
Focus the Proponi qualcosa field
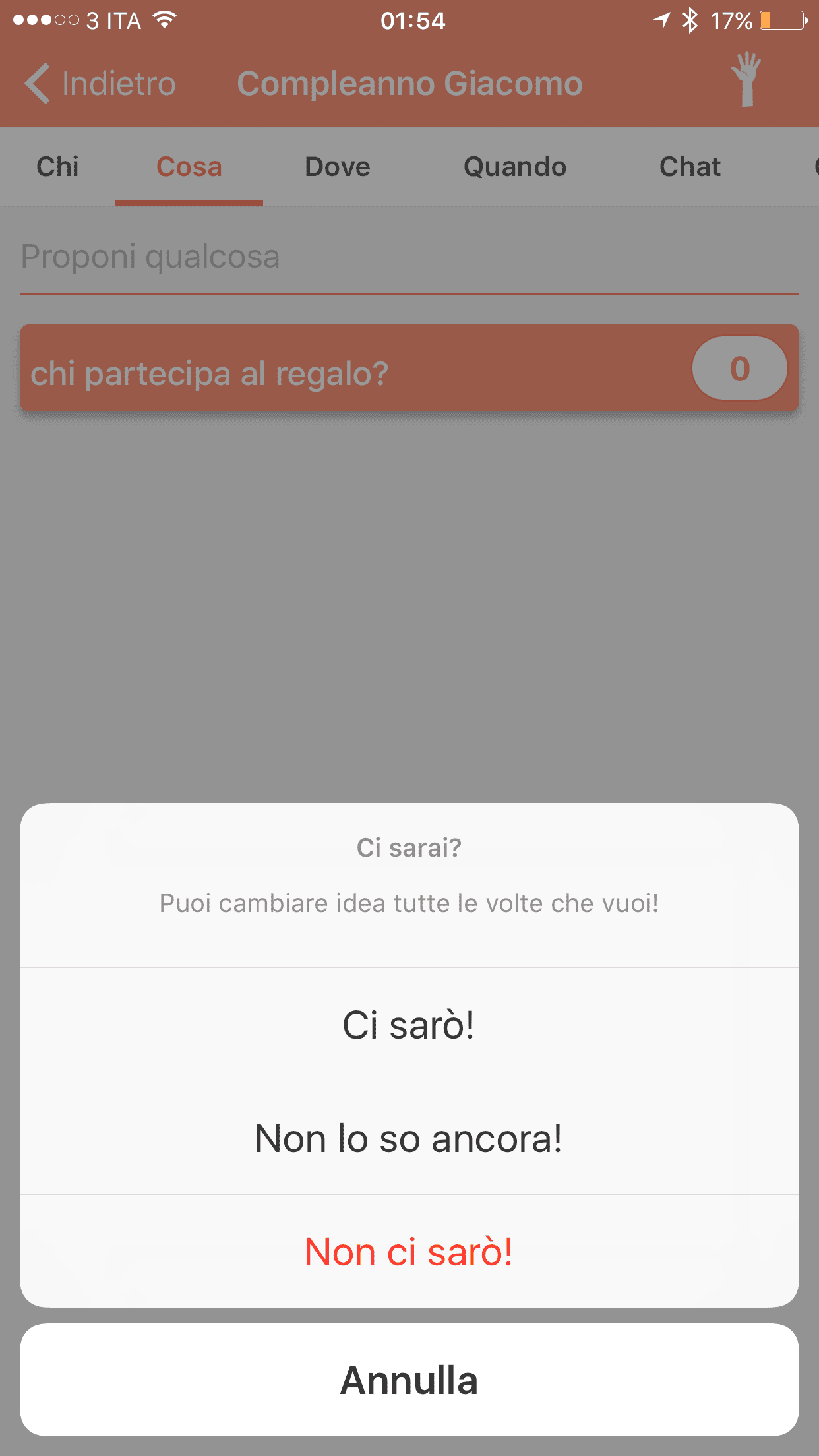coord(409,257)
